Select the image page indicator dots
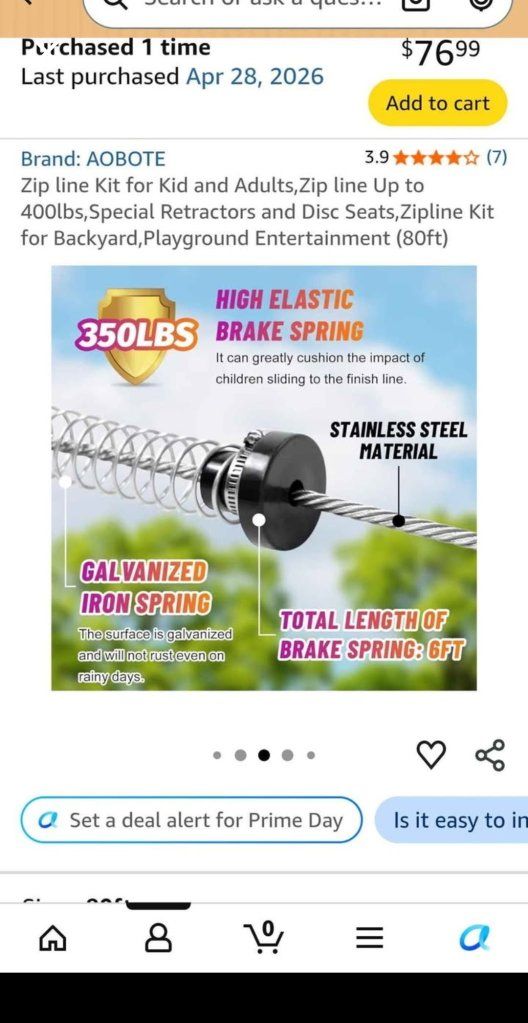This screenshot has width=528, height=1023. click(x=264, y=755)
